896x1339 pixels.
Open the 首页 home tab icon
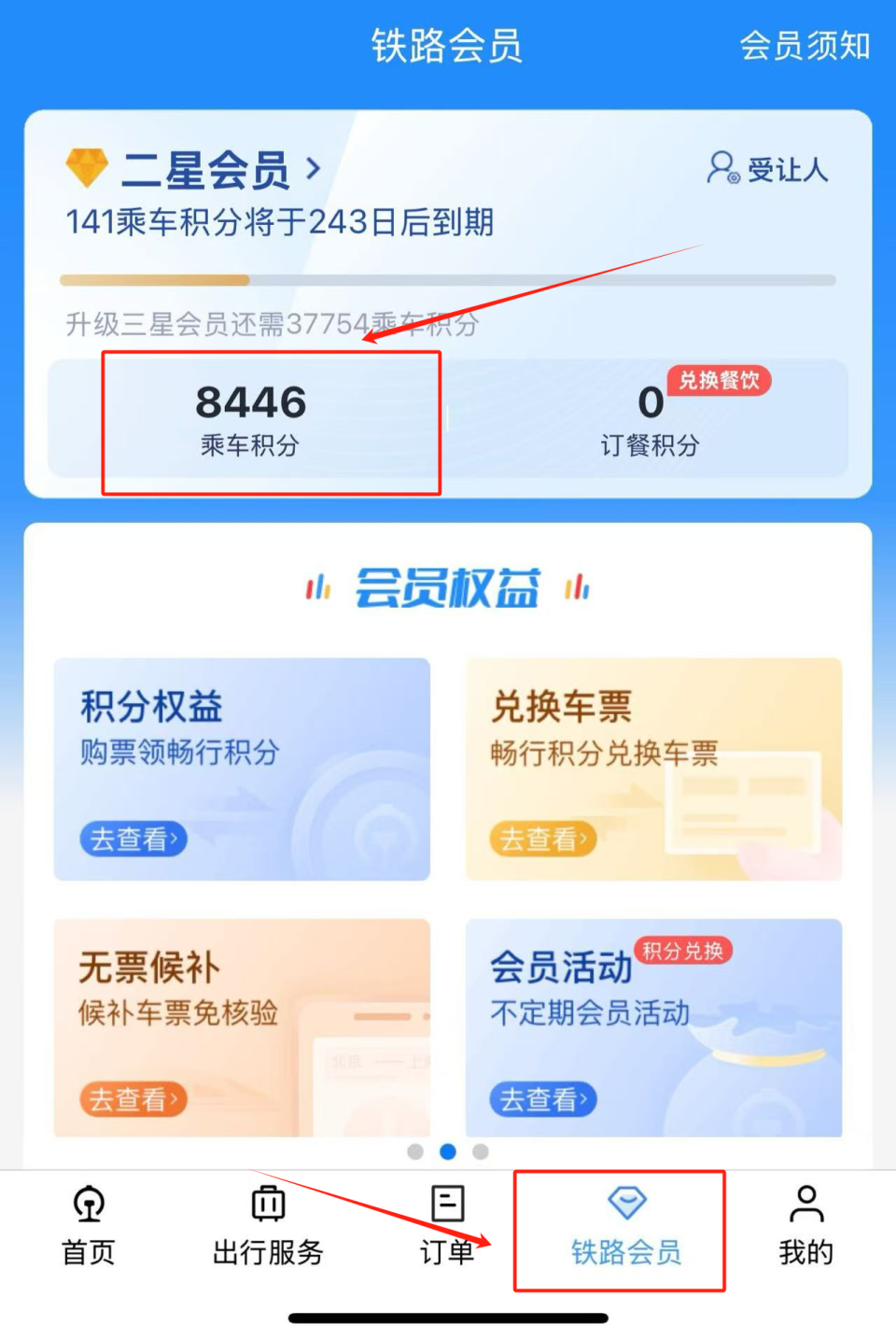coord(88,1205)
